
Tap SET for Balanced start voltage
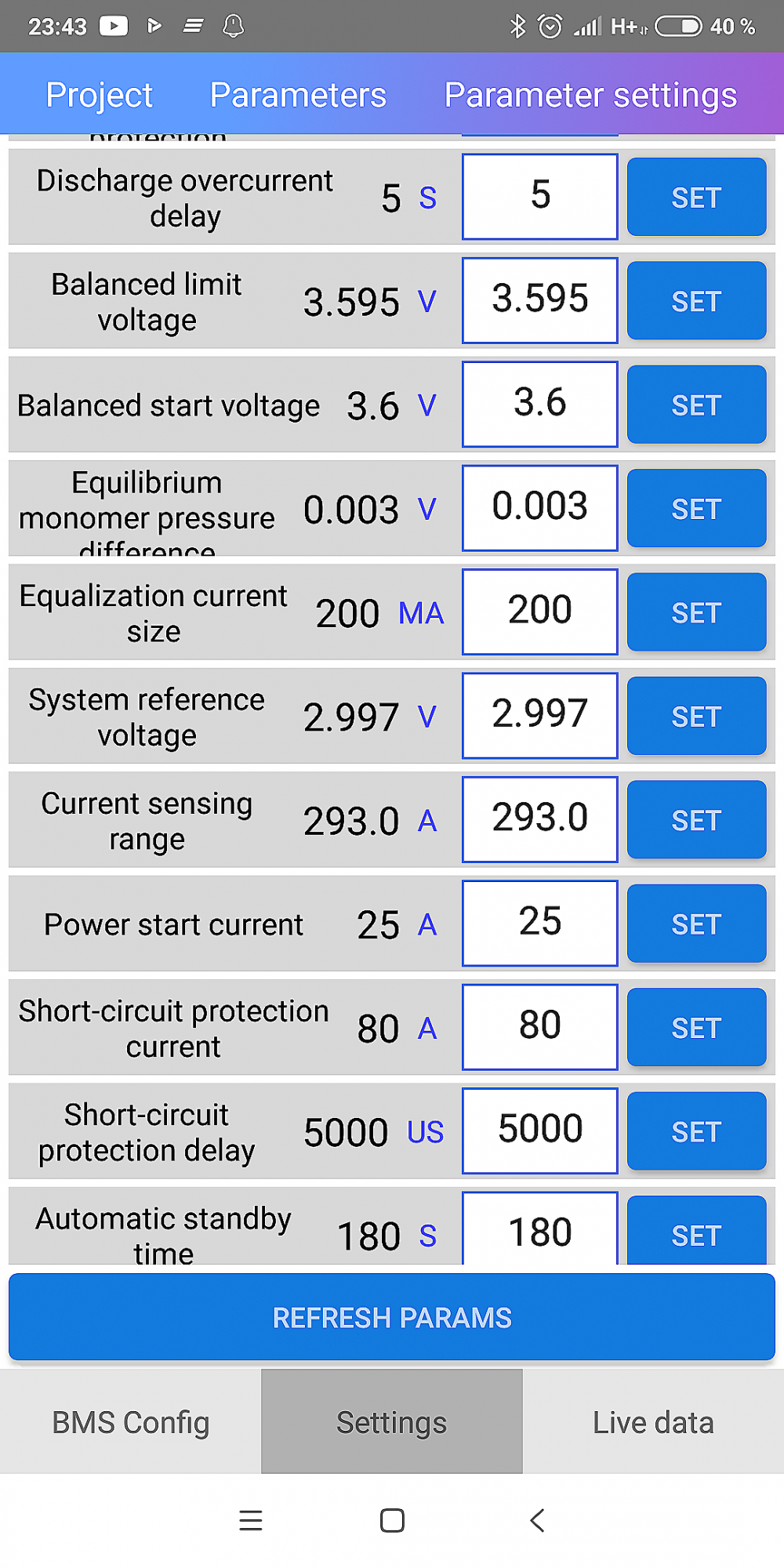pyautogui.click(x=696, y=405)
